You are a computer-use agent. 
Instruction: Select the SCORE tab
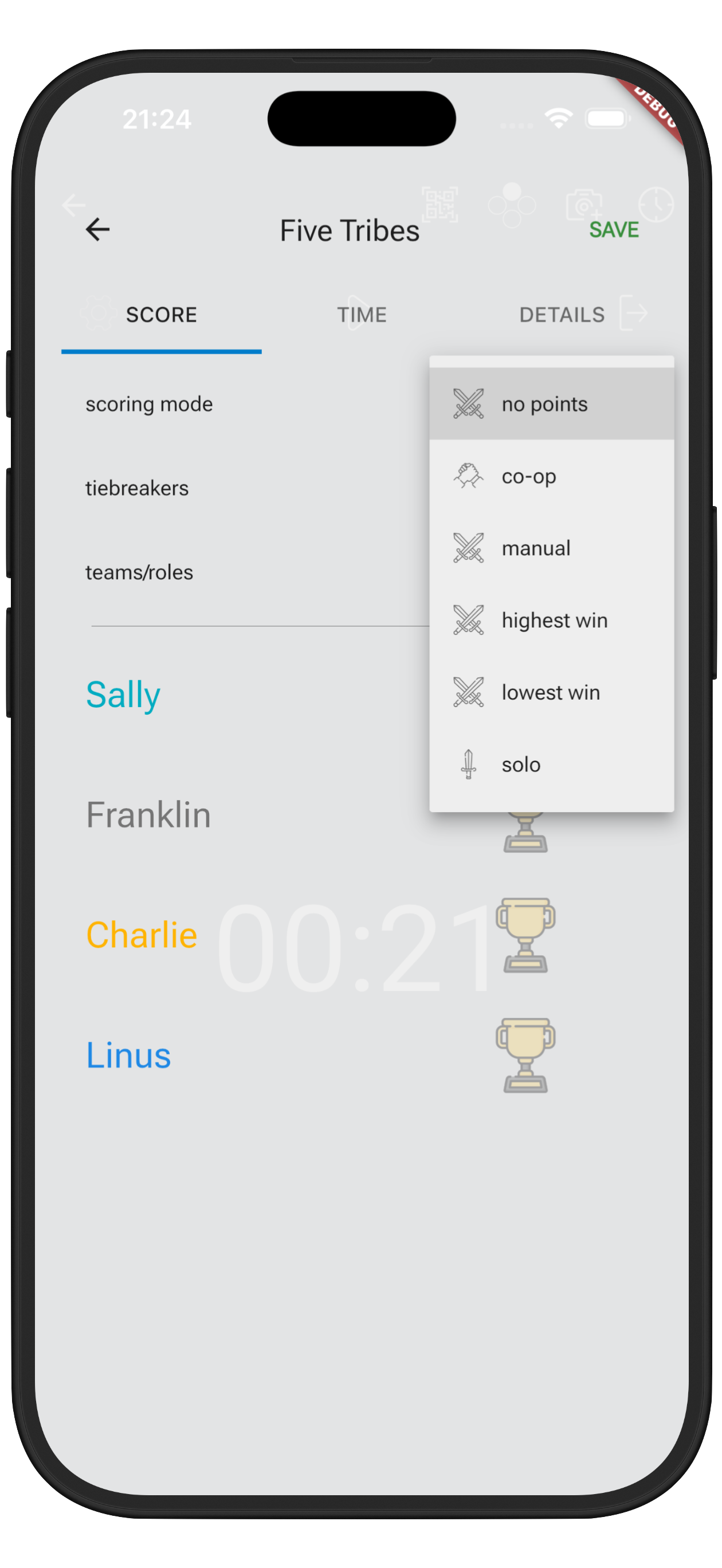(162, 315)
